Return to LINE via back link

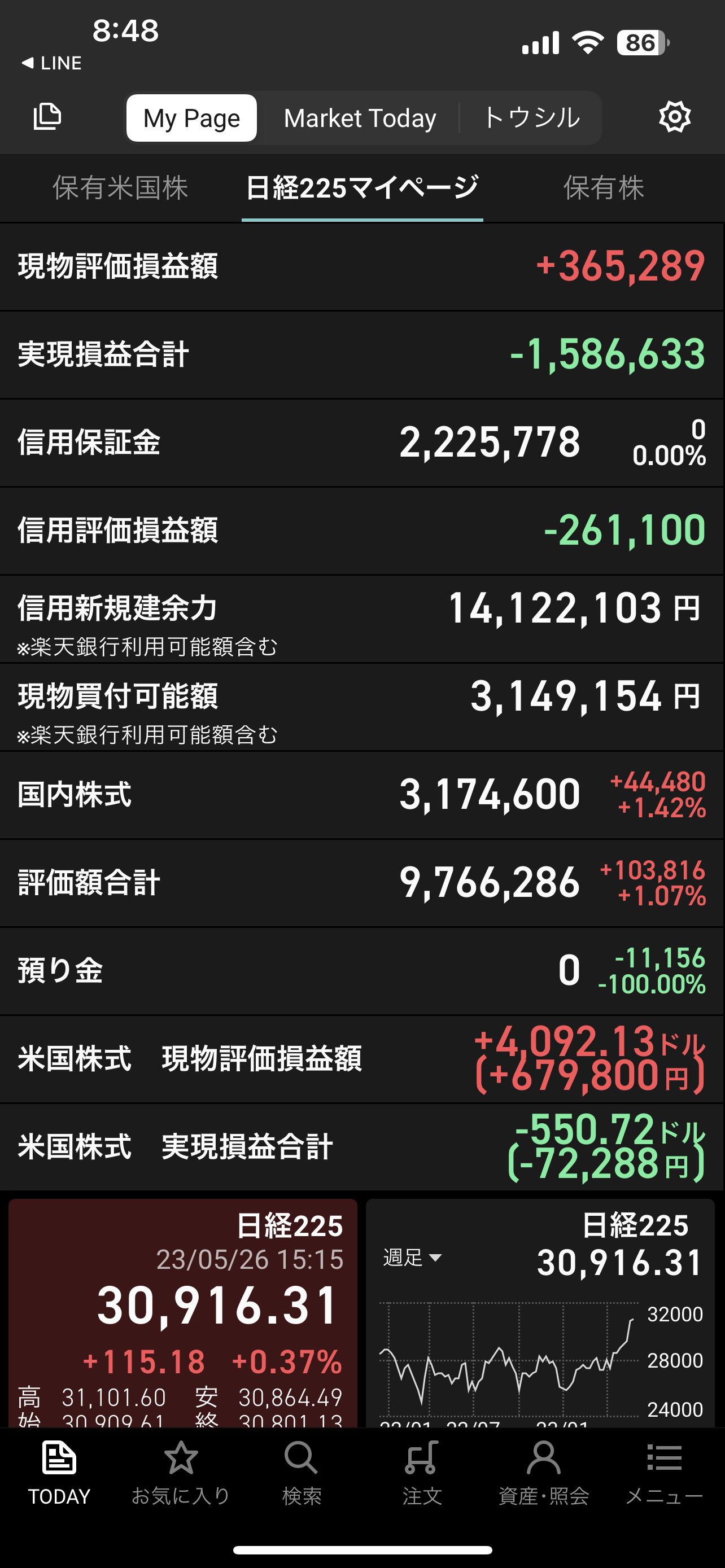tap(51, 63)
